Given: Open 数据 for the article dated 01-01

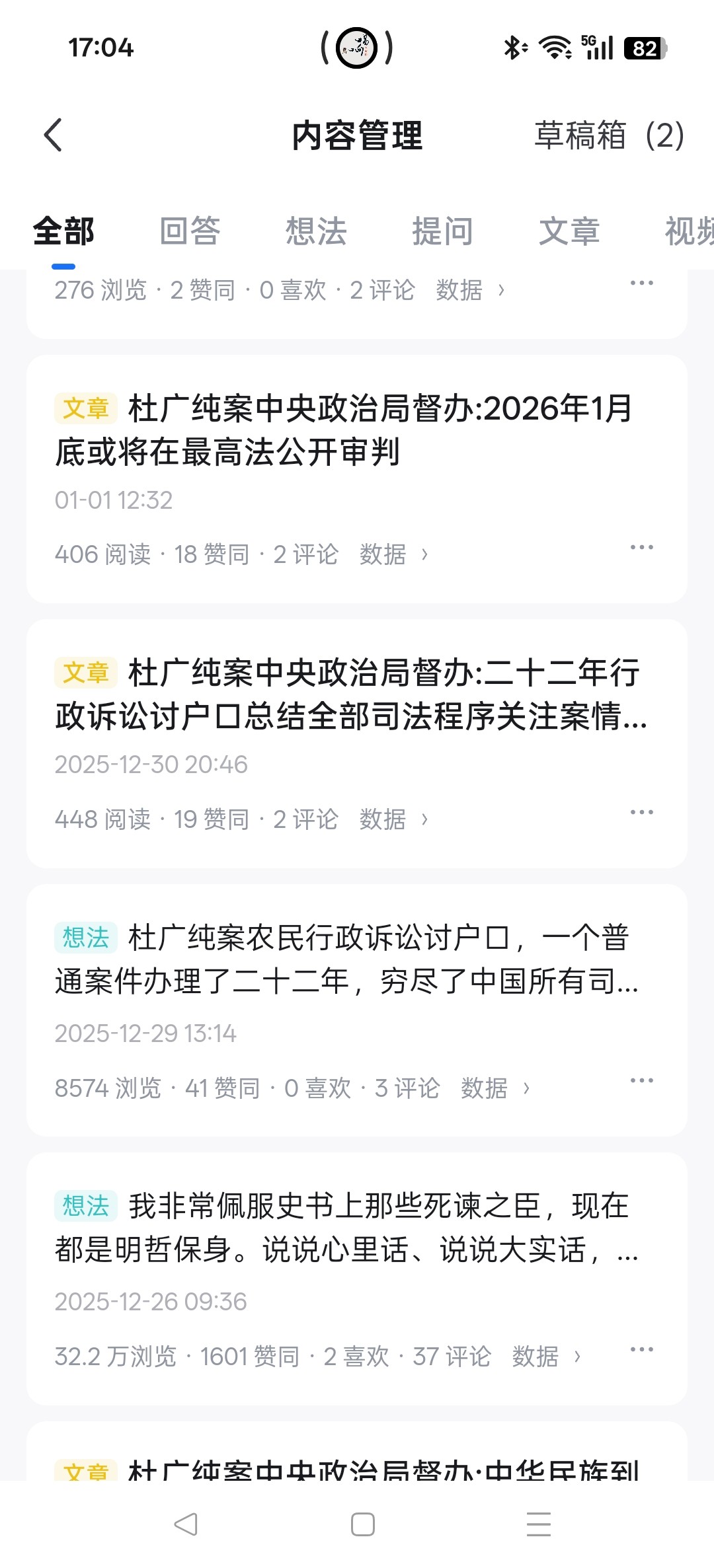Looking at the screenshot, I should (x=382, y=554).
